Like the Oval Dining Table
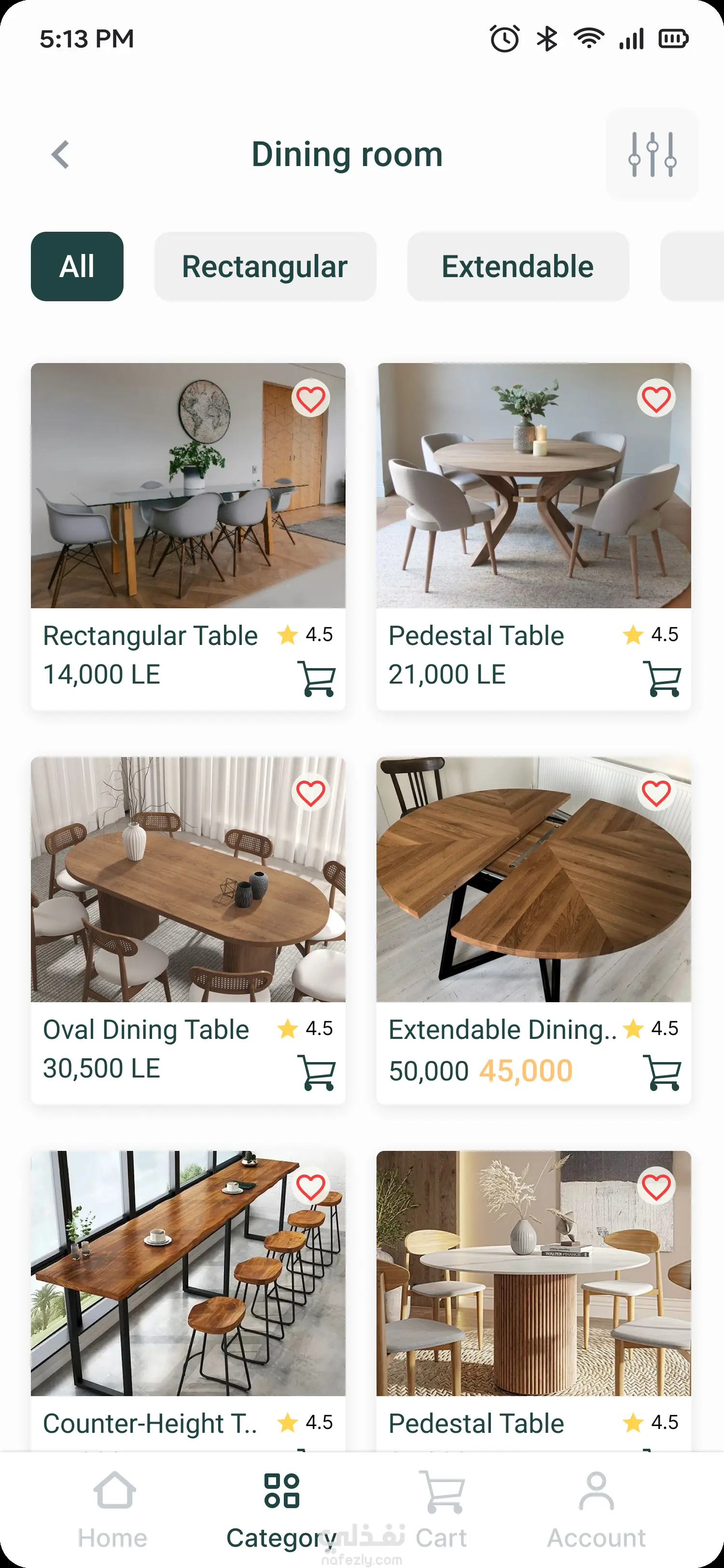The image size is (724, 1568). pyautogui.click(x=311, y=793)
